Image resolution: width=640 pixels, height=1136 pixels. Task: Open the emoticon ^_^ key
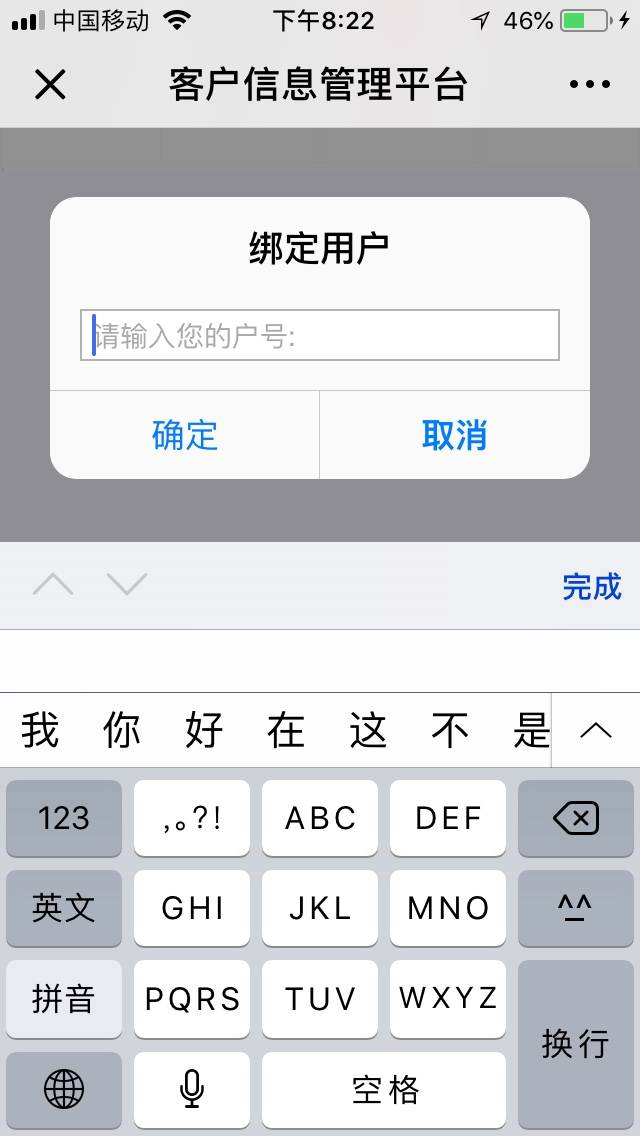point(576,908)
